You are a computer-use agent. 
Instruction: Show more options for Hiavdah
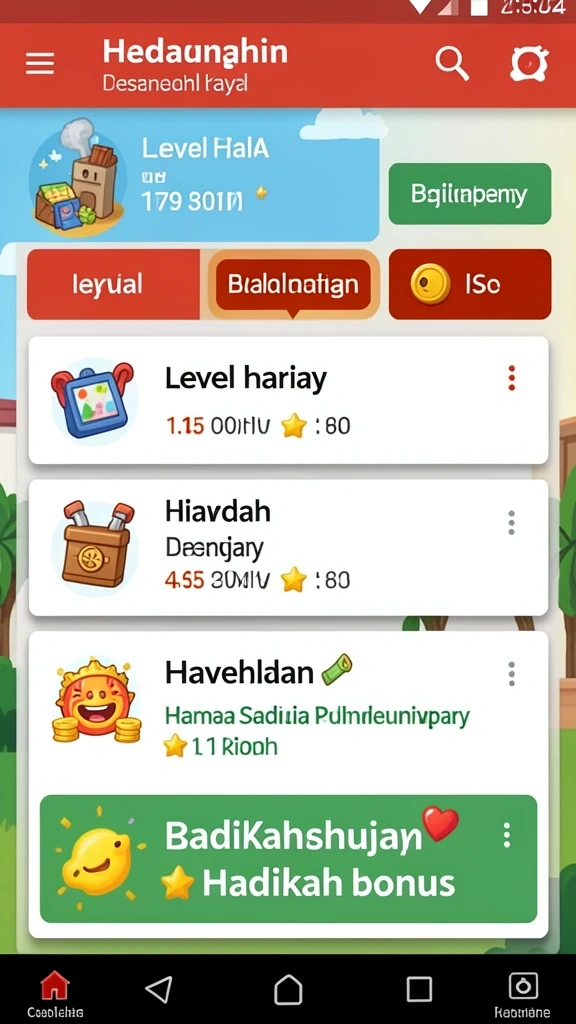[x=511, y=522]
